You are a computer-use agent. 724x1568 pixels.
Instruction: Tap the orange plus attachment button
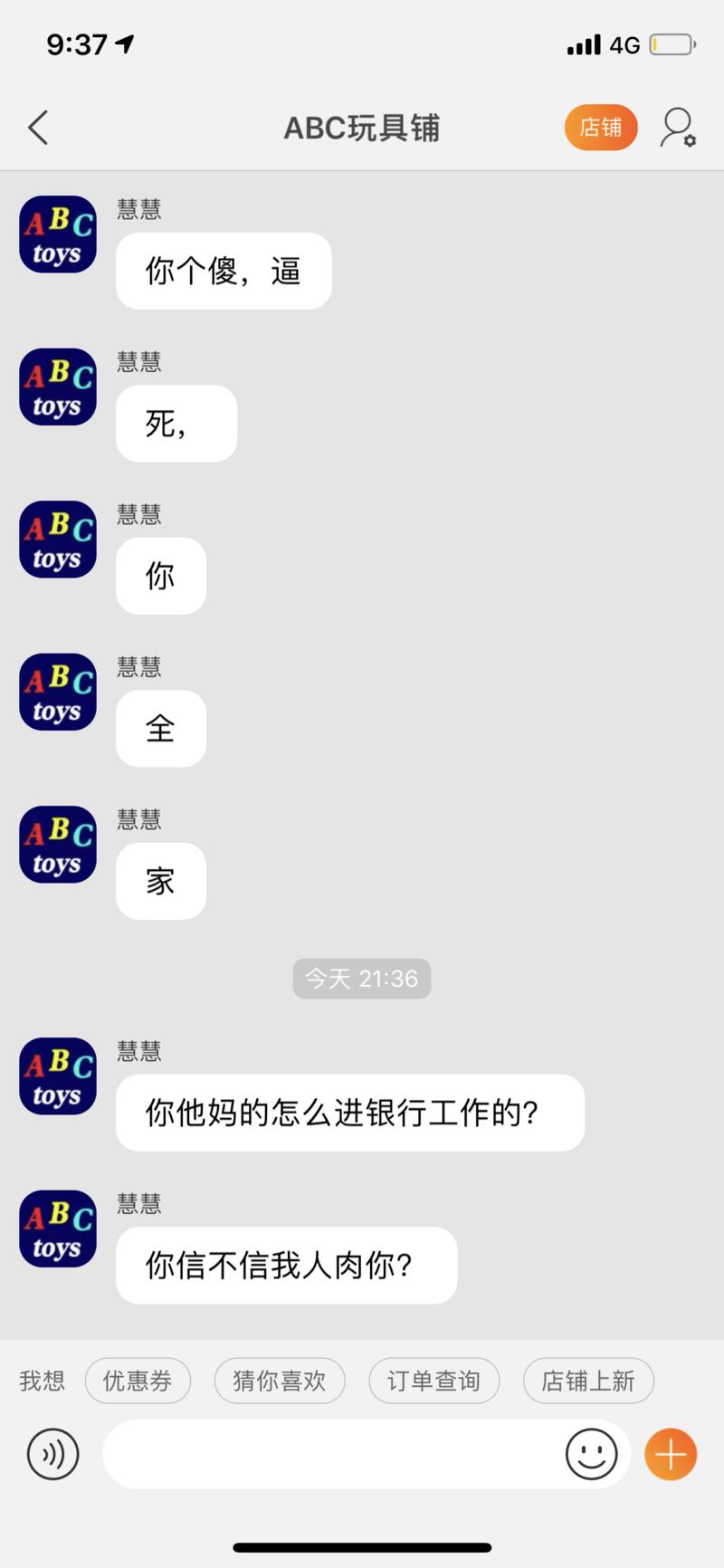tap(671, 1454)
